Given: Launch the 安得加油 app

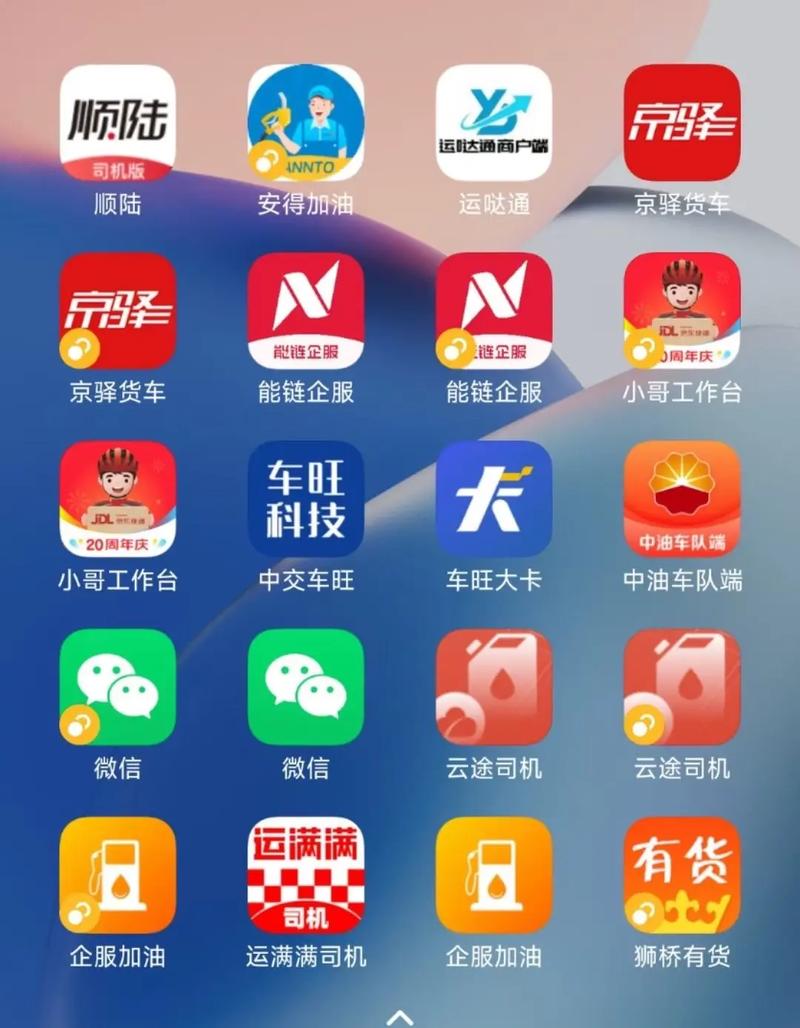Looking at the screenshot, I should 306,123.
